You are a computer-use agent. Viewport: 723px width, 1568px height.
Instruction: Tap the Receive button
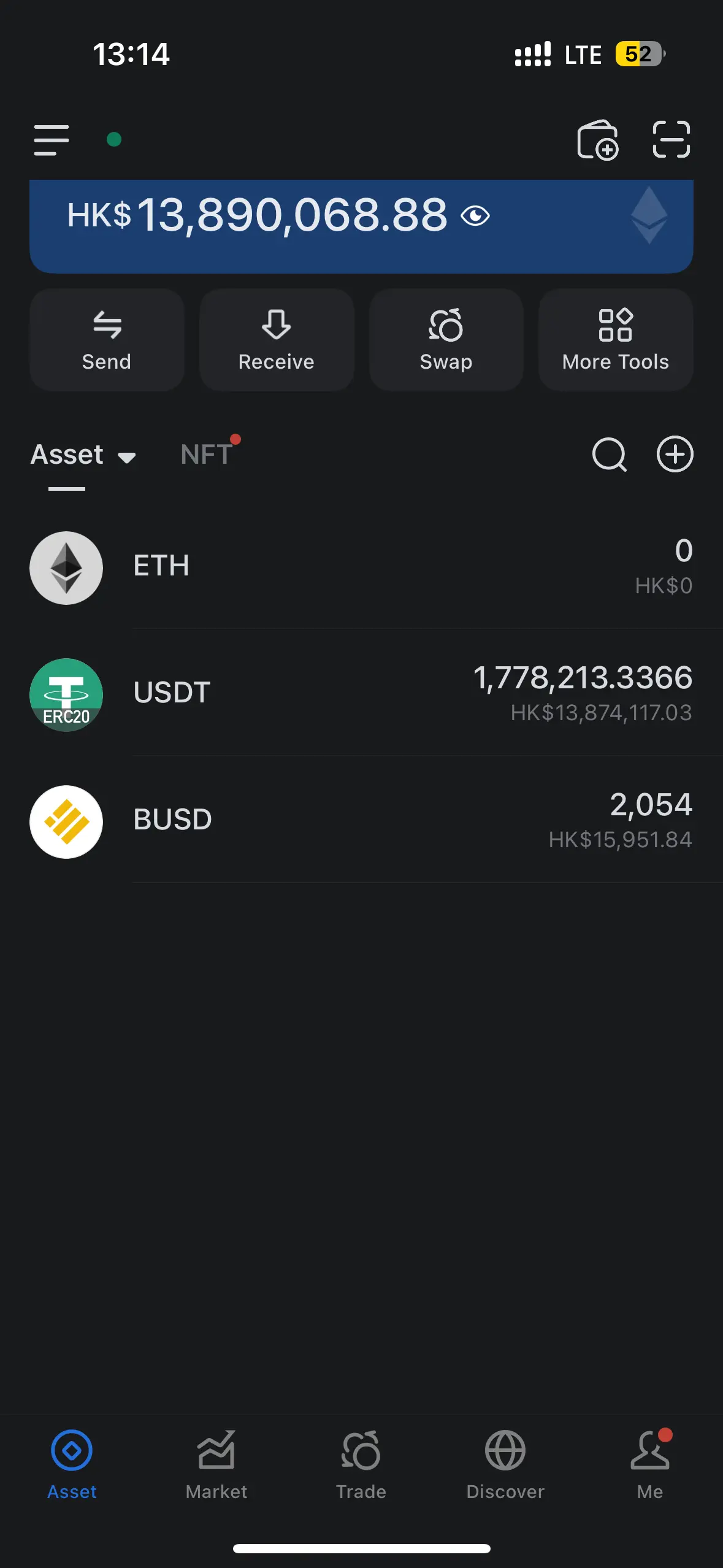[x=277, y=340]
